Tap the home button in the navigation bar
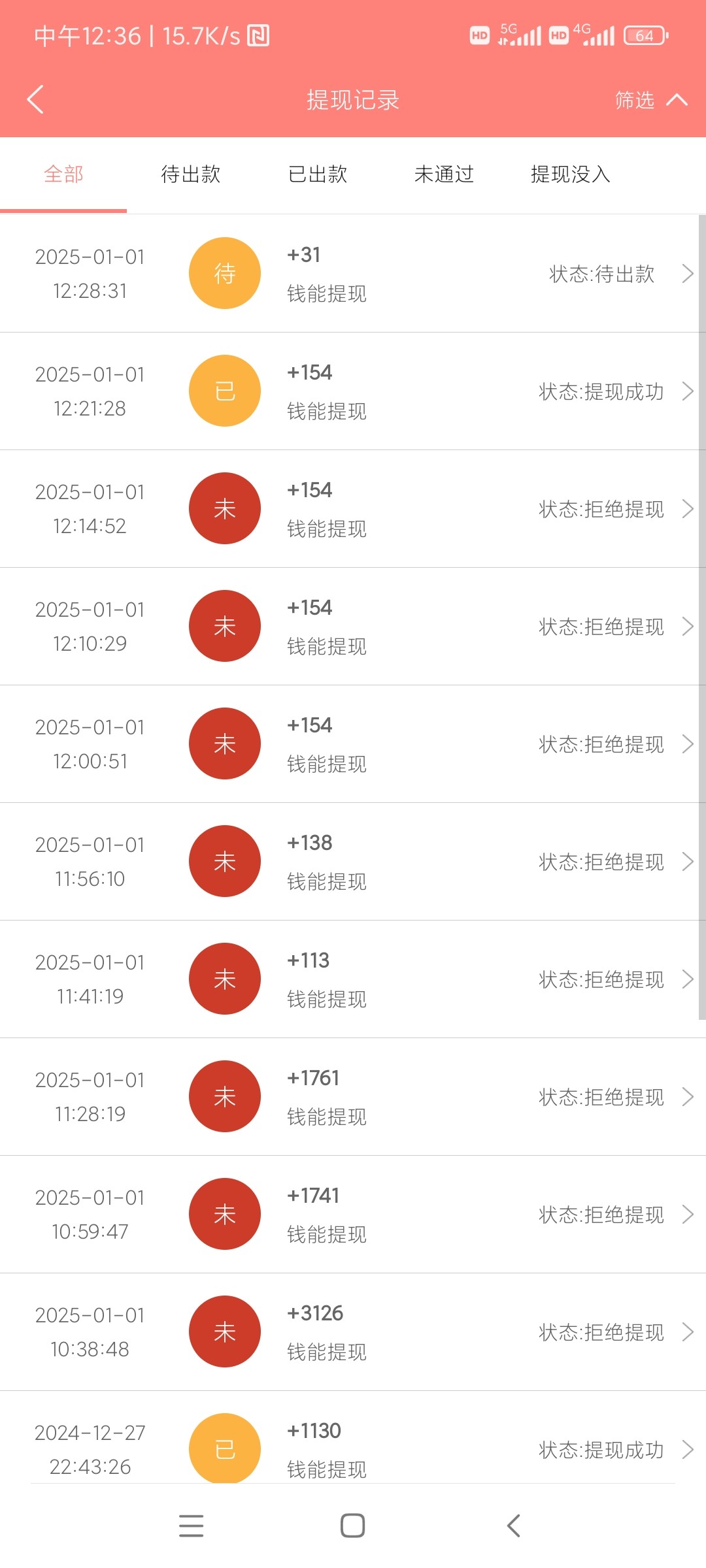 352,1526
